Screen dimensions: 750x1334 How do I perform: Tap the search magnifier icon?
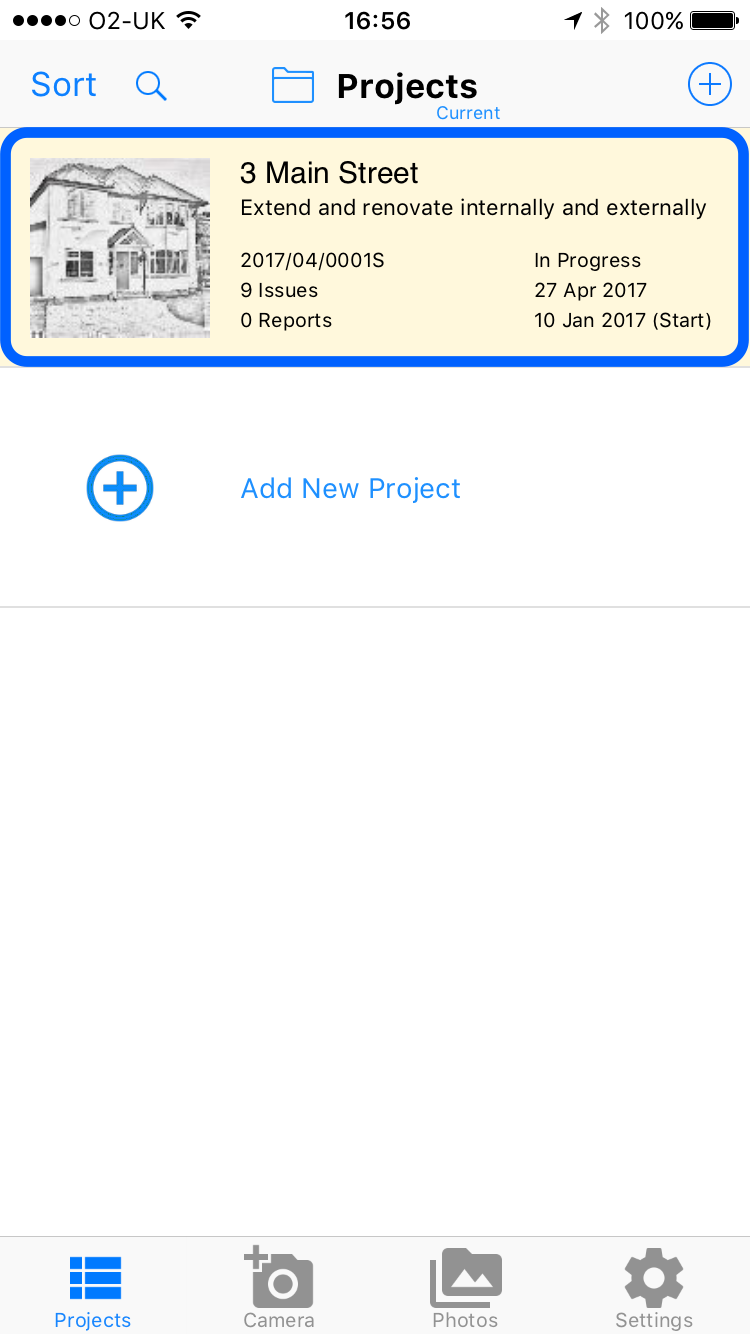pyautogui.click(x=151, y=86)
